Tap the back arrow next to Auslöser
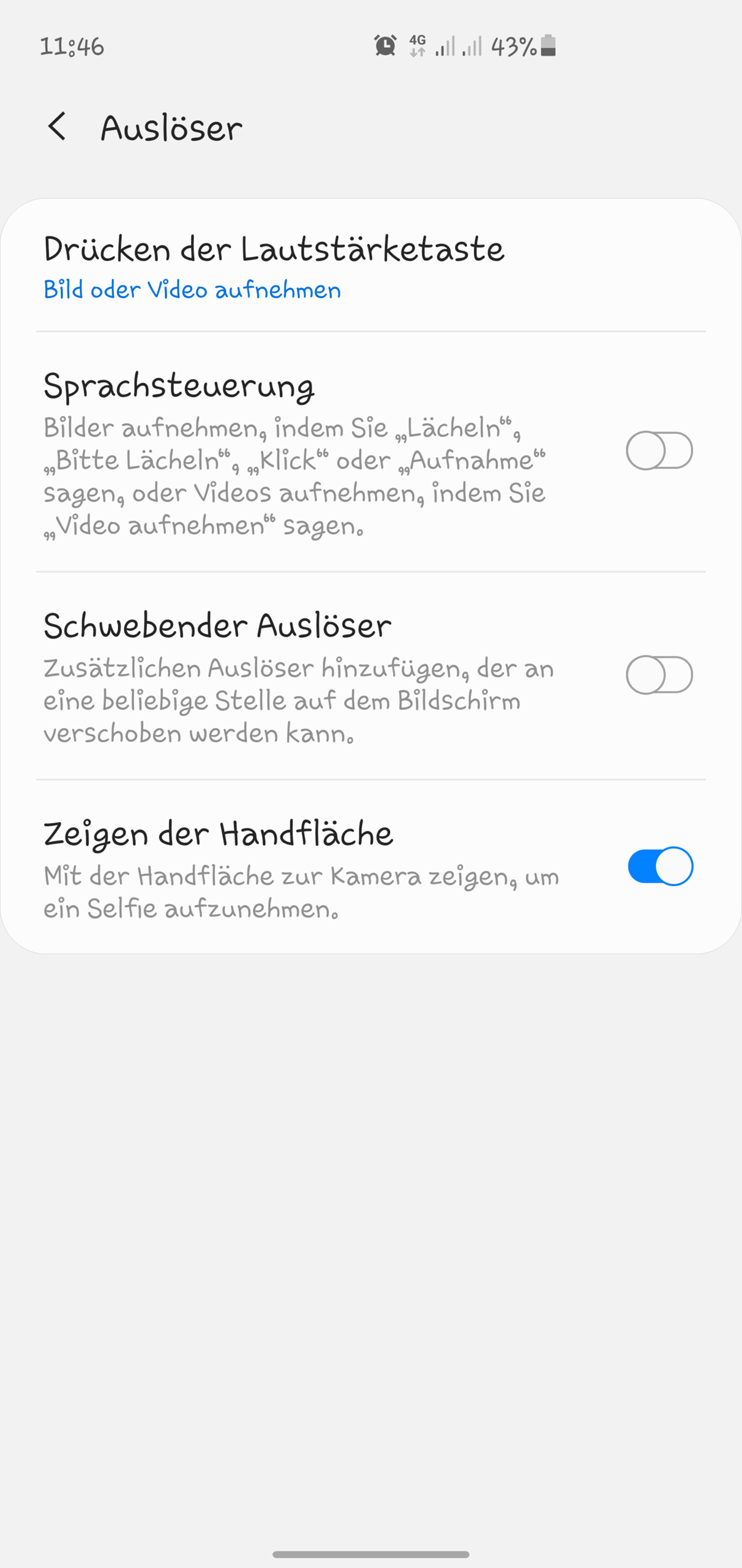This screenshot has height=1568, width=742. point(58,127)
